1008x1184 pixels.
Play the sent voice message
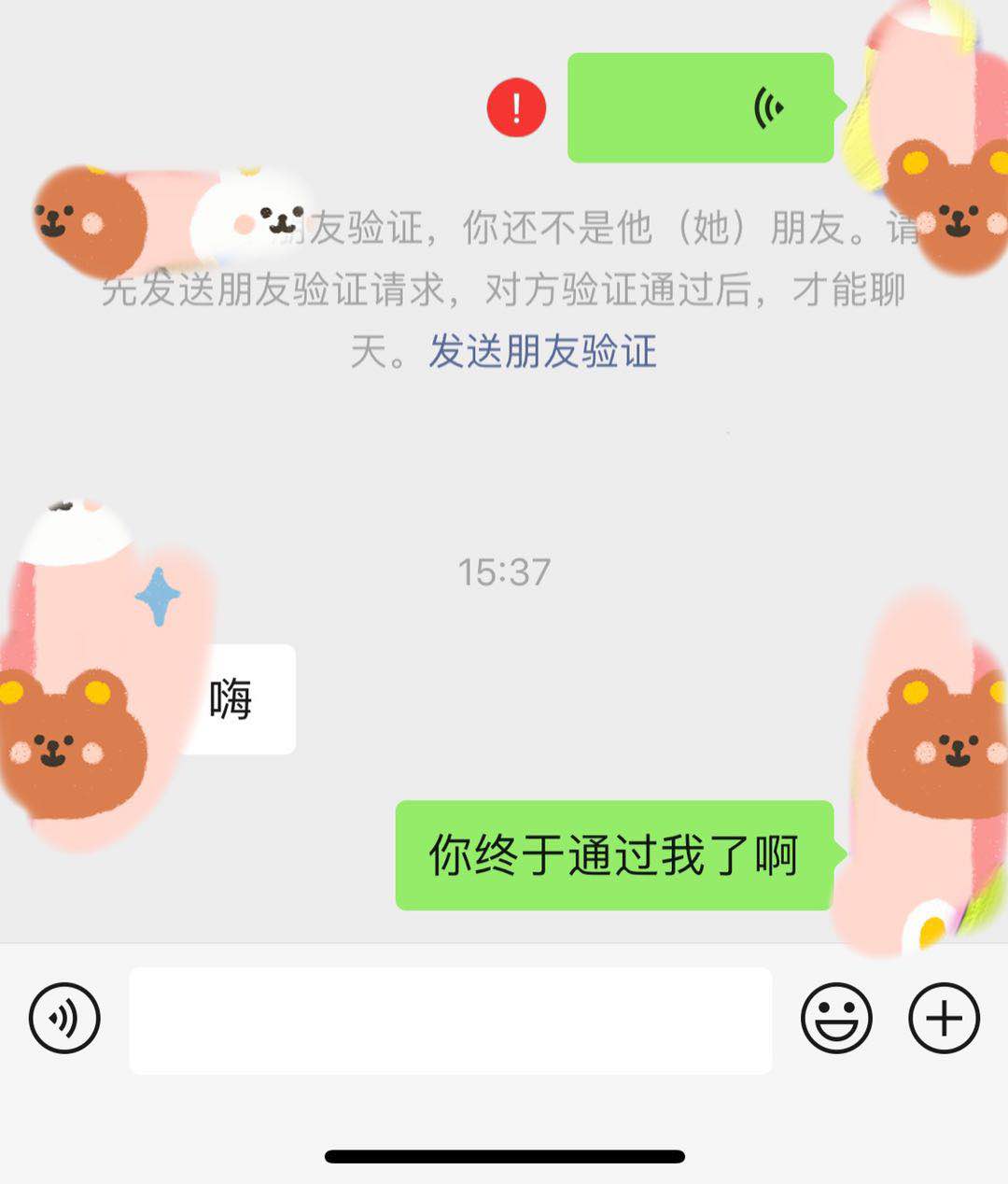(x=700, y=109)
